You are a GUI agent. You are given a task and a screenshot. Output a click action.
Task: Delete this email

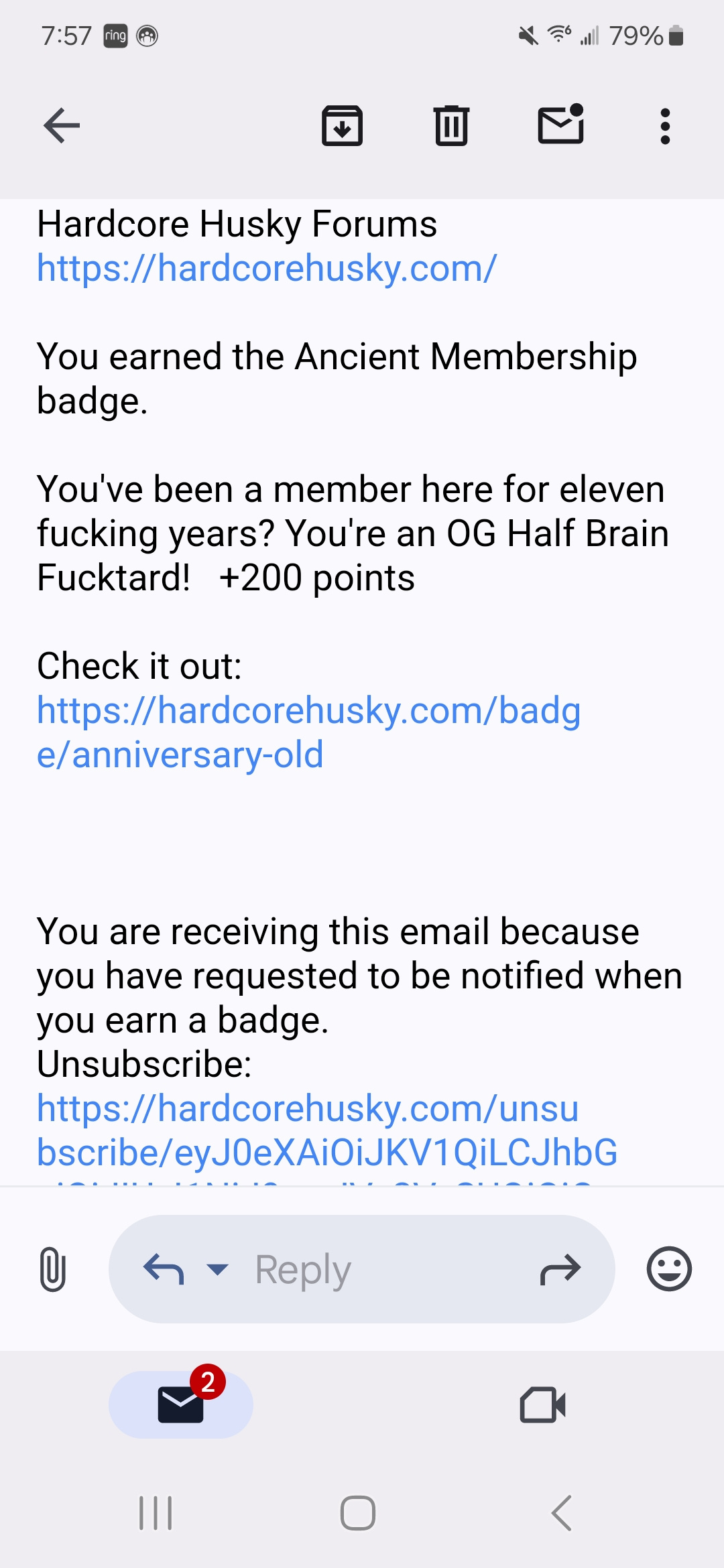coord(451,125)
